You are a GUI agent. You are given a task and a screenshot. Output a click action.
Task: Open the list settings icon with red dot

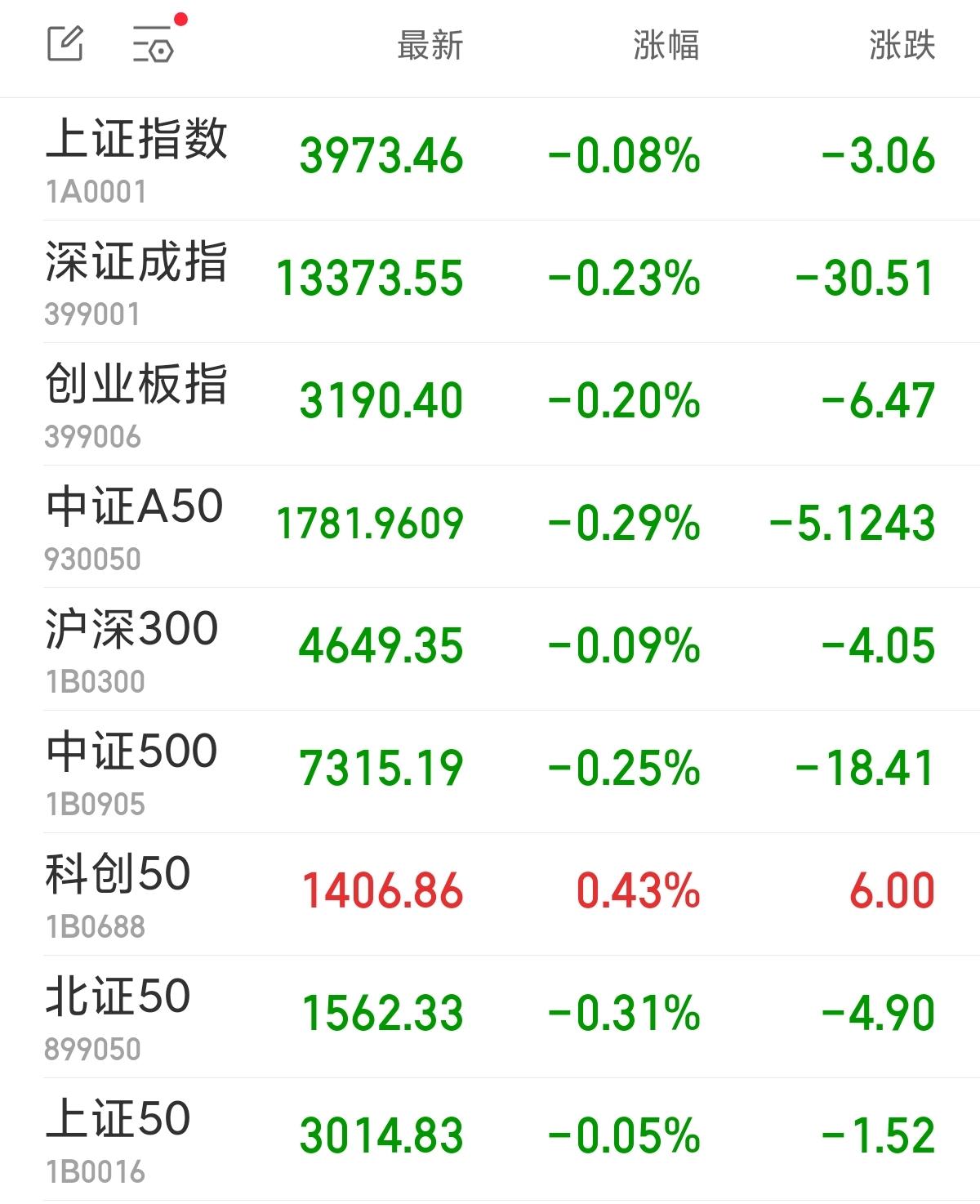[x=154, y=44]
